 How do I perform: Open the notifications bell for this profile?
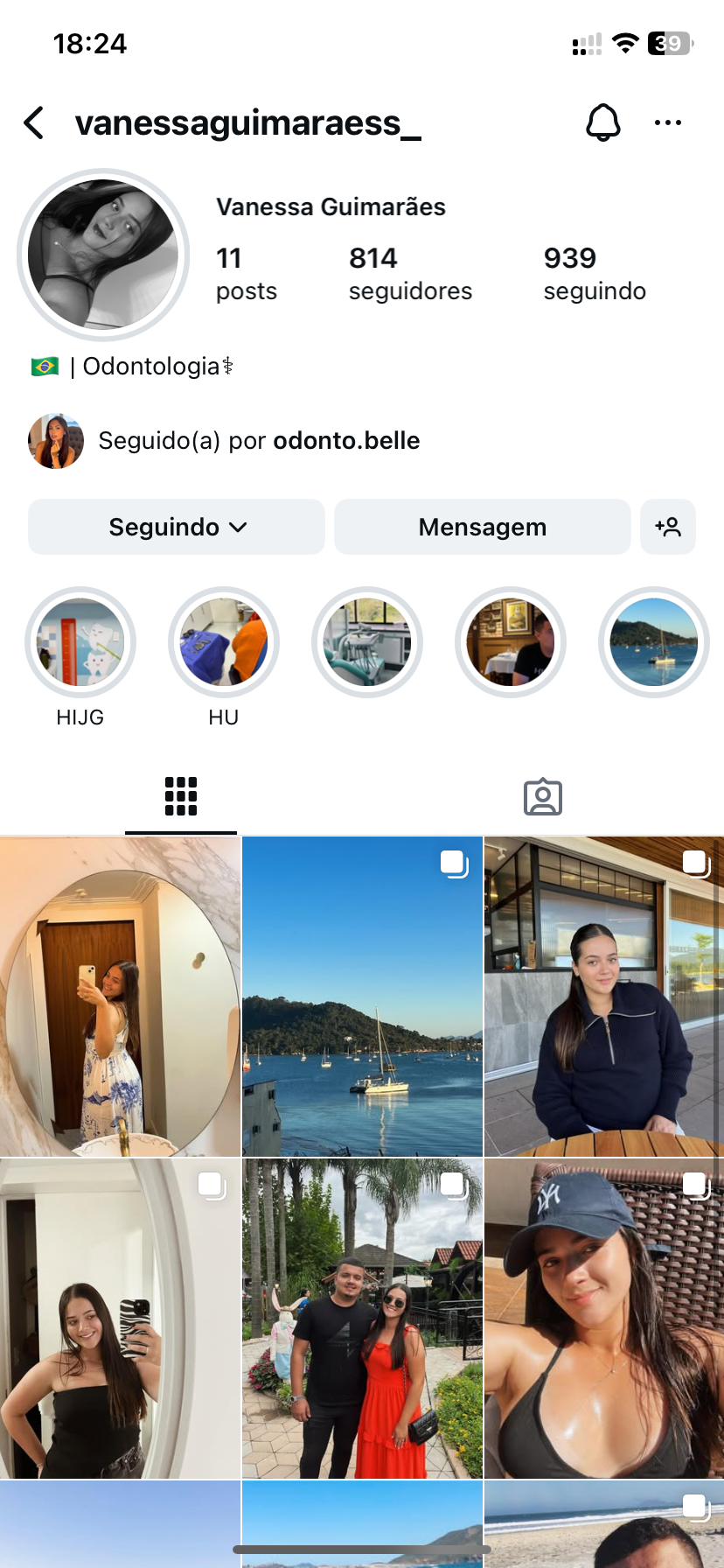click(602, 123)
